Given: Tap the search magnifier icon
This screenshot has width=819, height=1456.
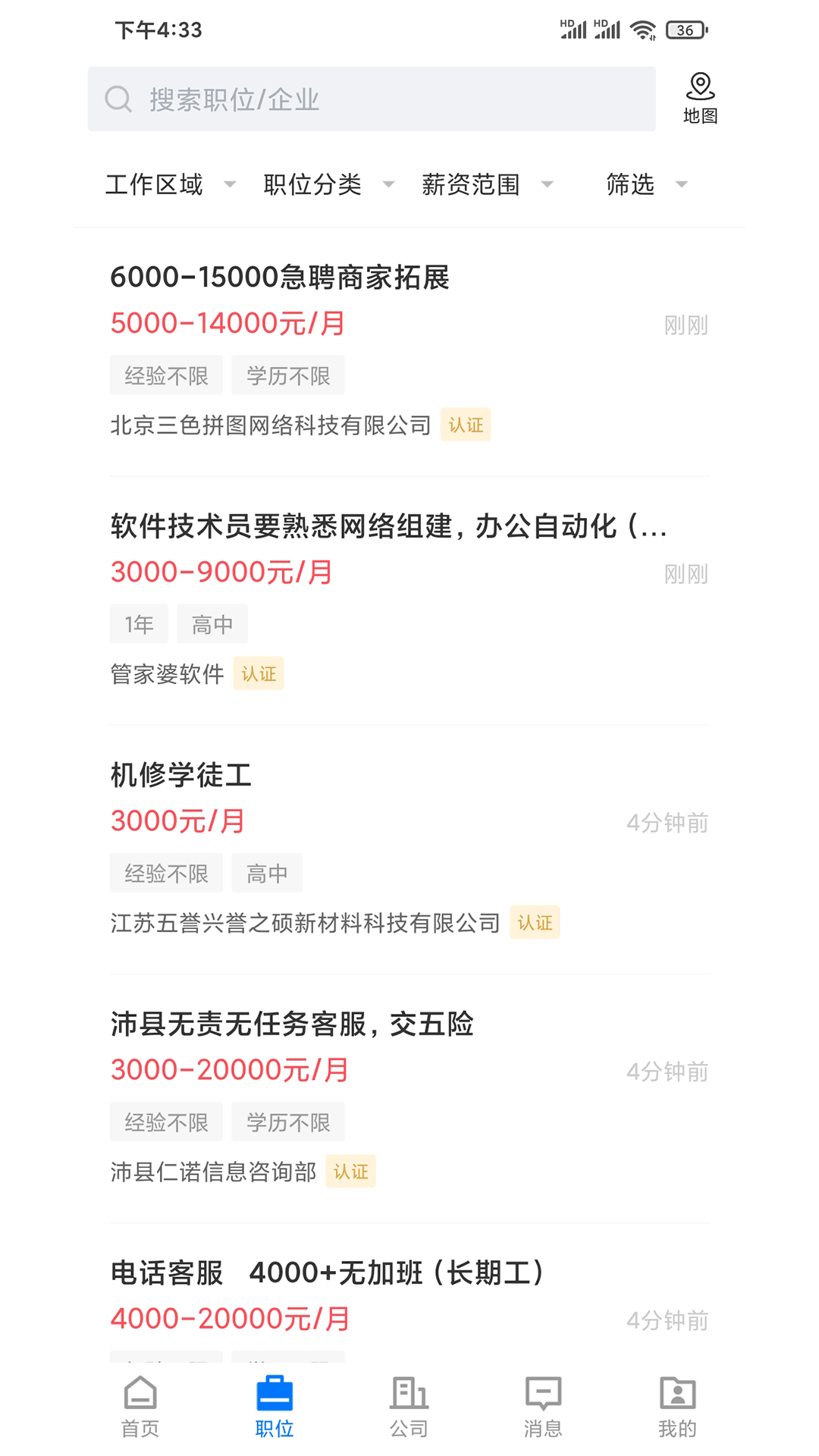Looking at the screenshot, I should [118, 99].
